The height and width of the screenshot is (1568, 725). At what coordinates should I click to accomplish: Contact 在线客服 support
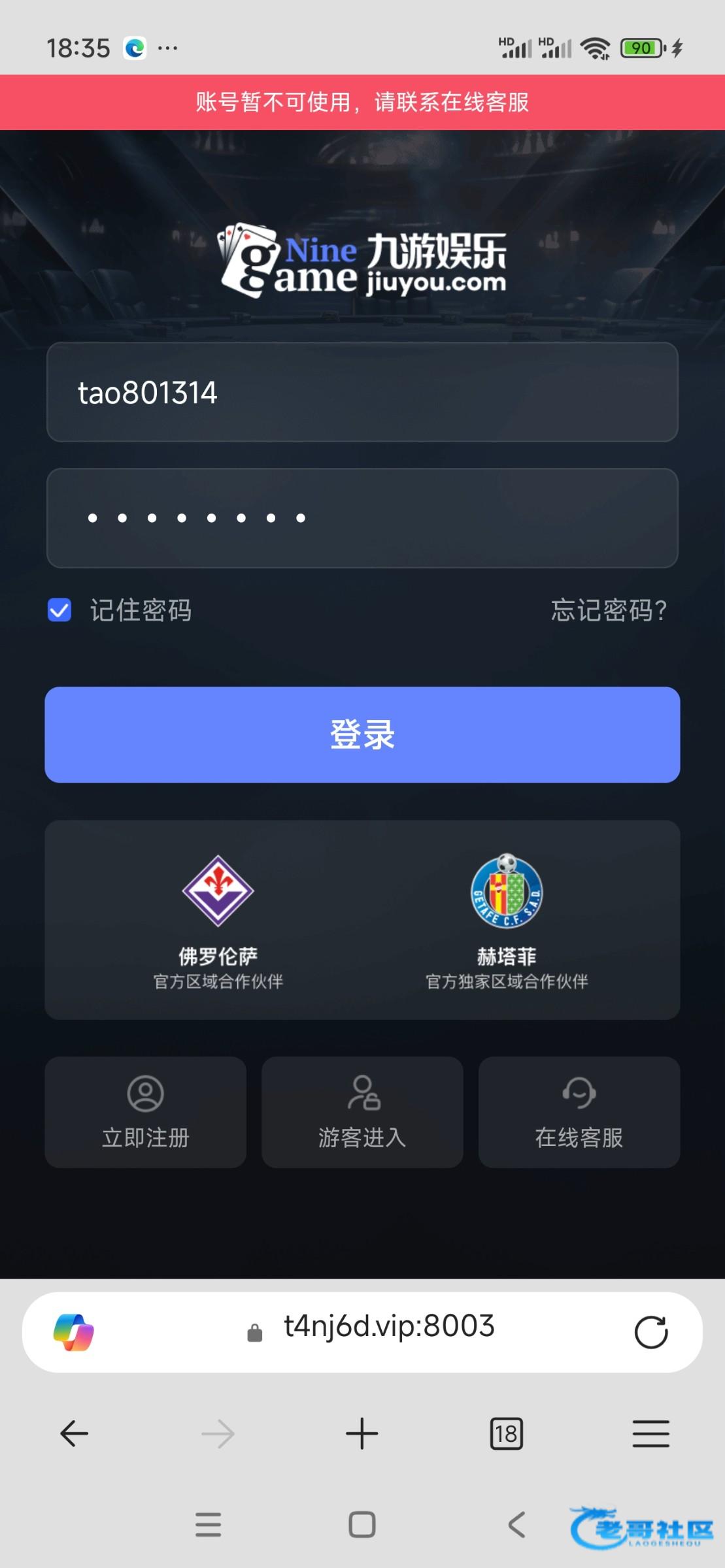579,1111
